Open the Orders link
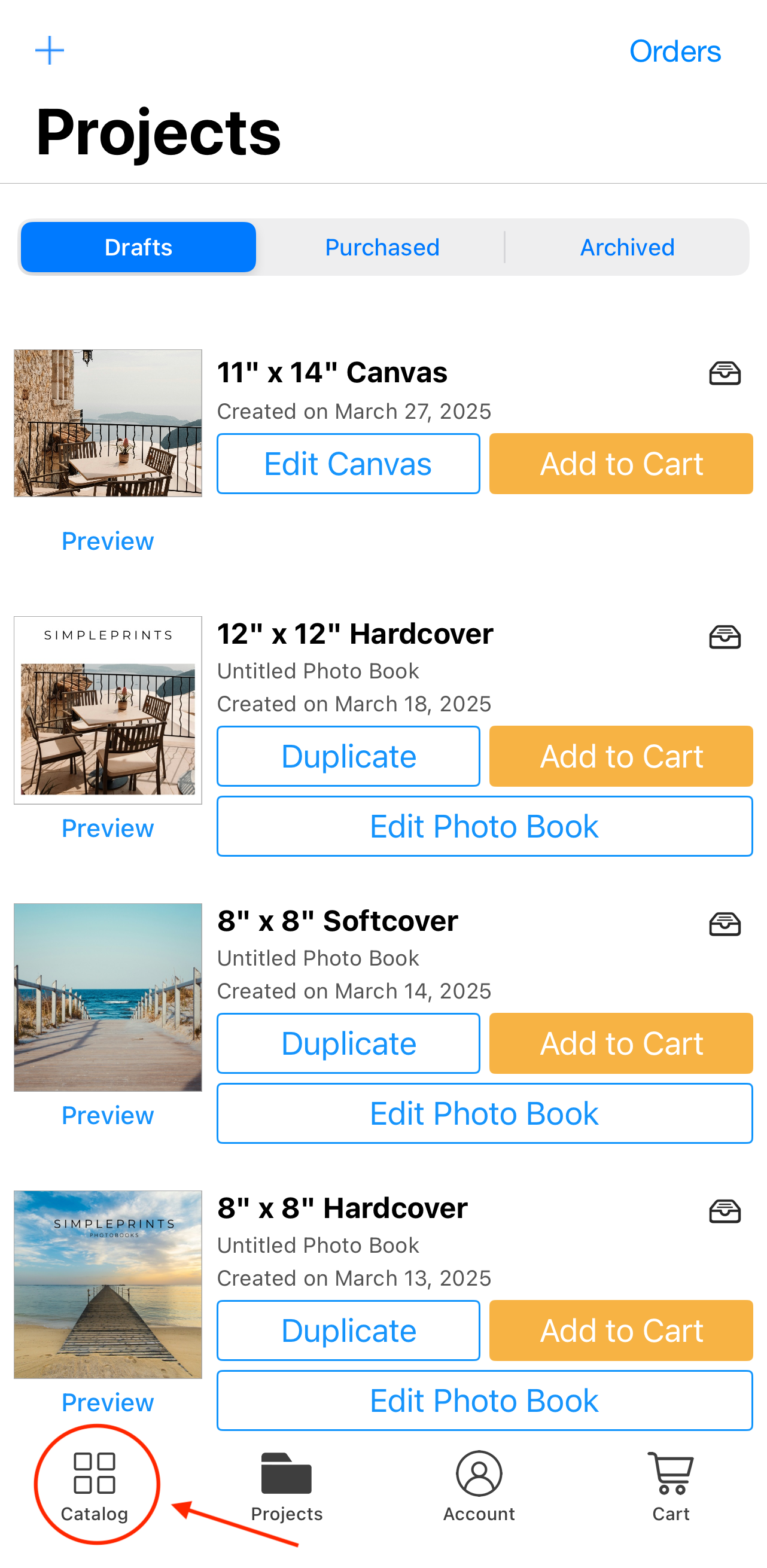 pyautogui.click(x=674, y=51)
